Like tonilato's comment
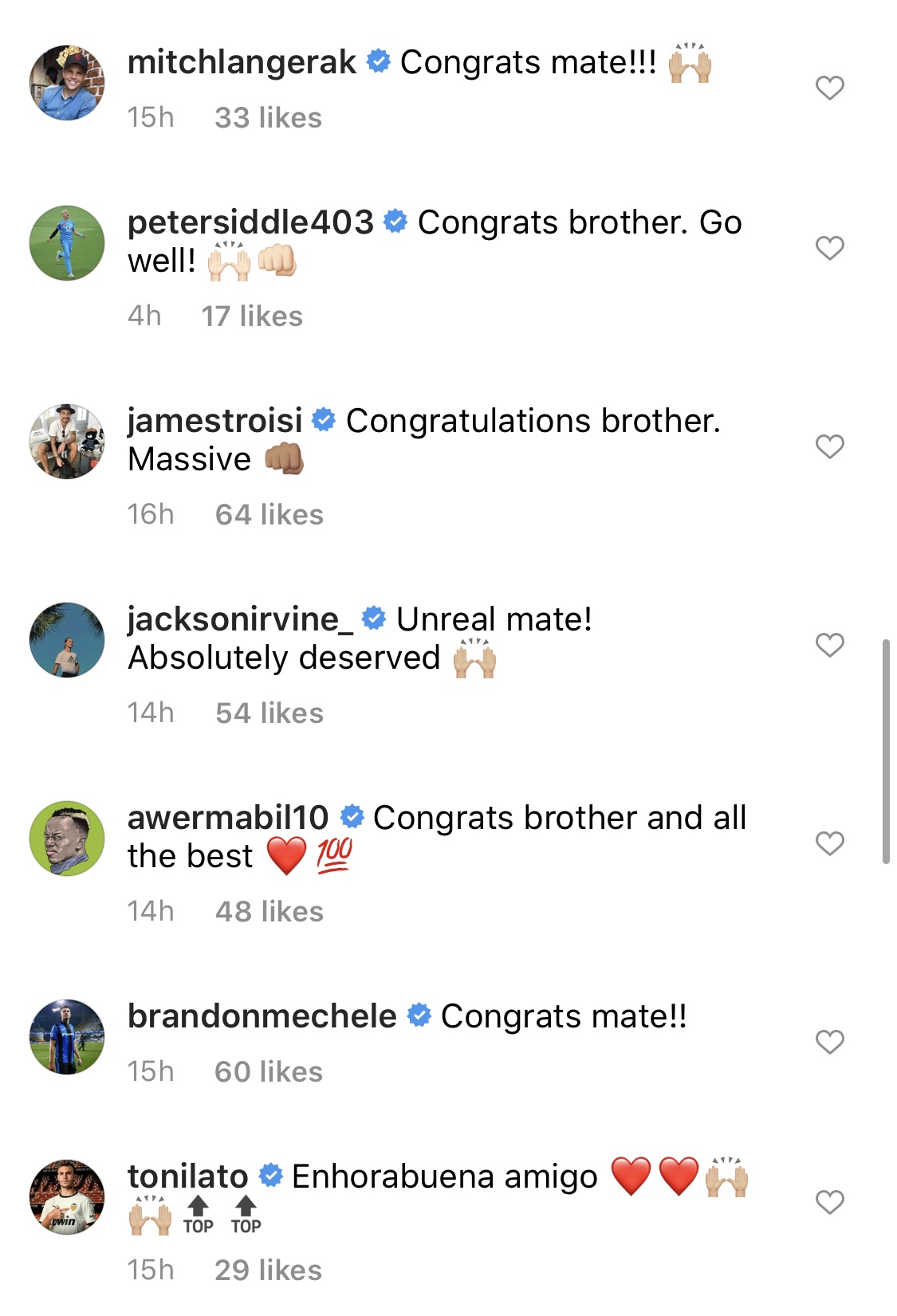The width and height of the screenshot is (897, 1316). [x=829, y=1202]
